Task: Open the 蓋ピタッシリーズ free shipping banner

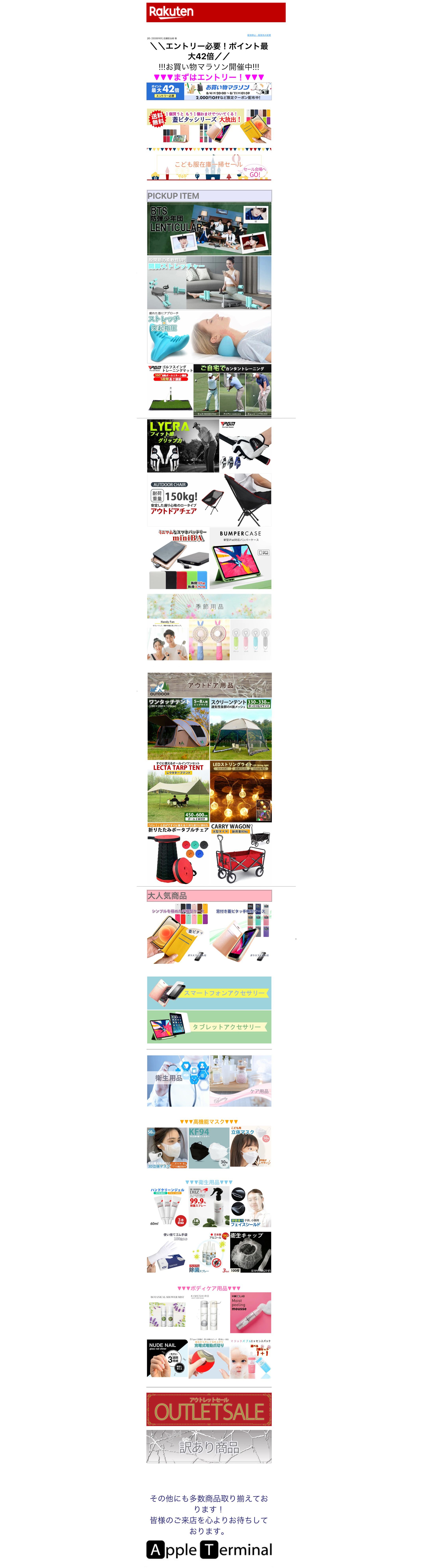Action: (209, 126)
